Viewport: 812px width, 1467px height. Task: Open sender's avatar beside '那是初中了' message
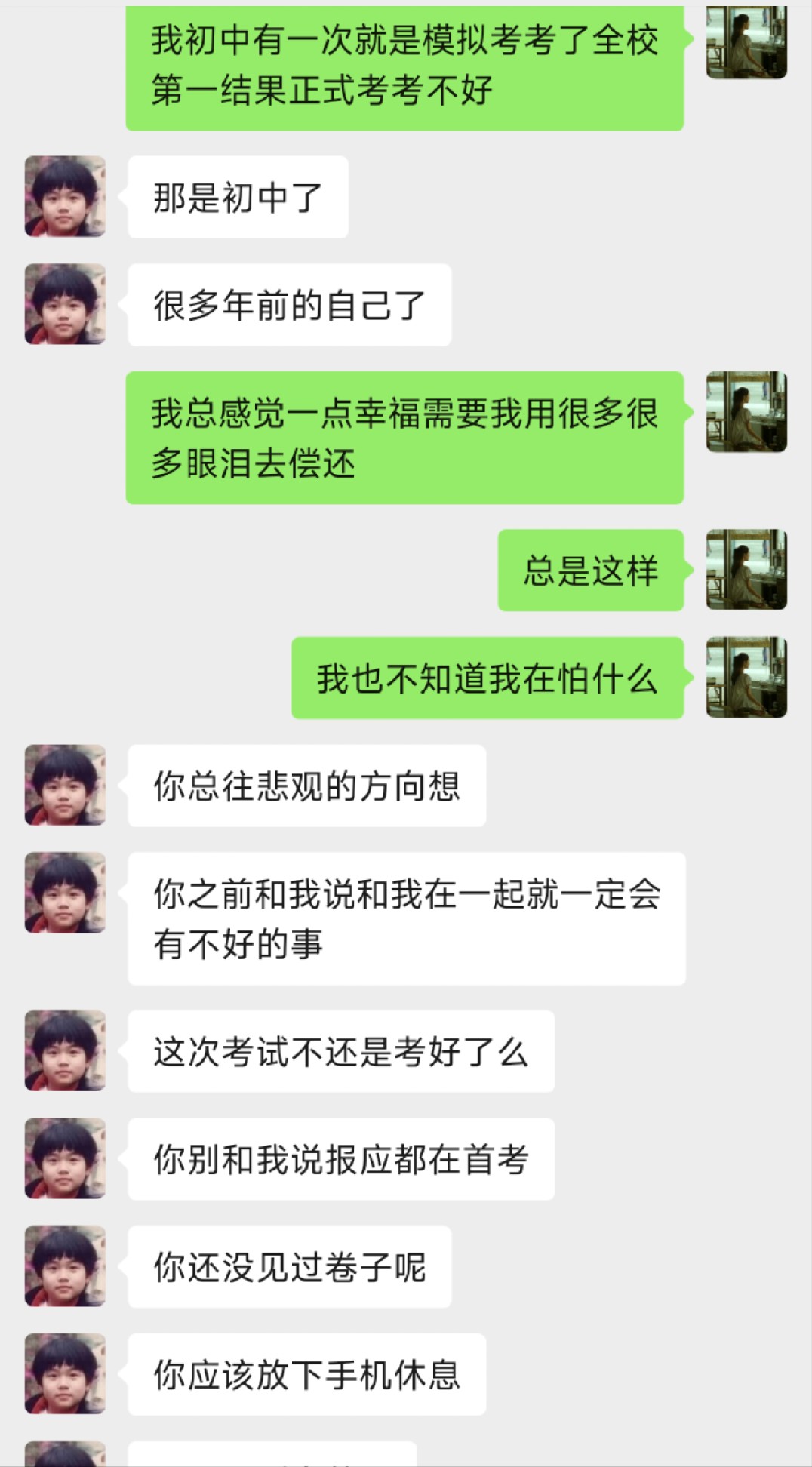coord(65,196)
